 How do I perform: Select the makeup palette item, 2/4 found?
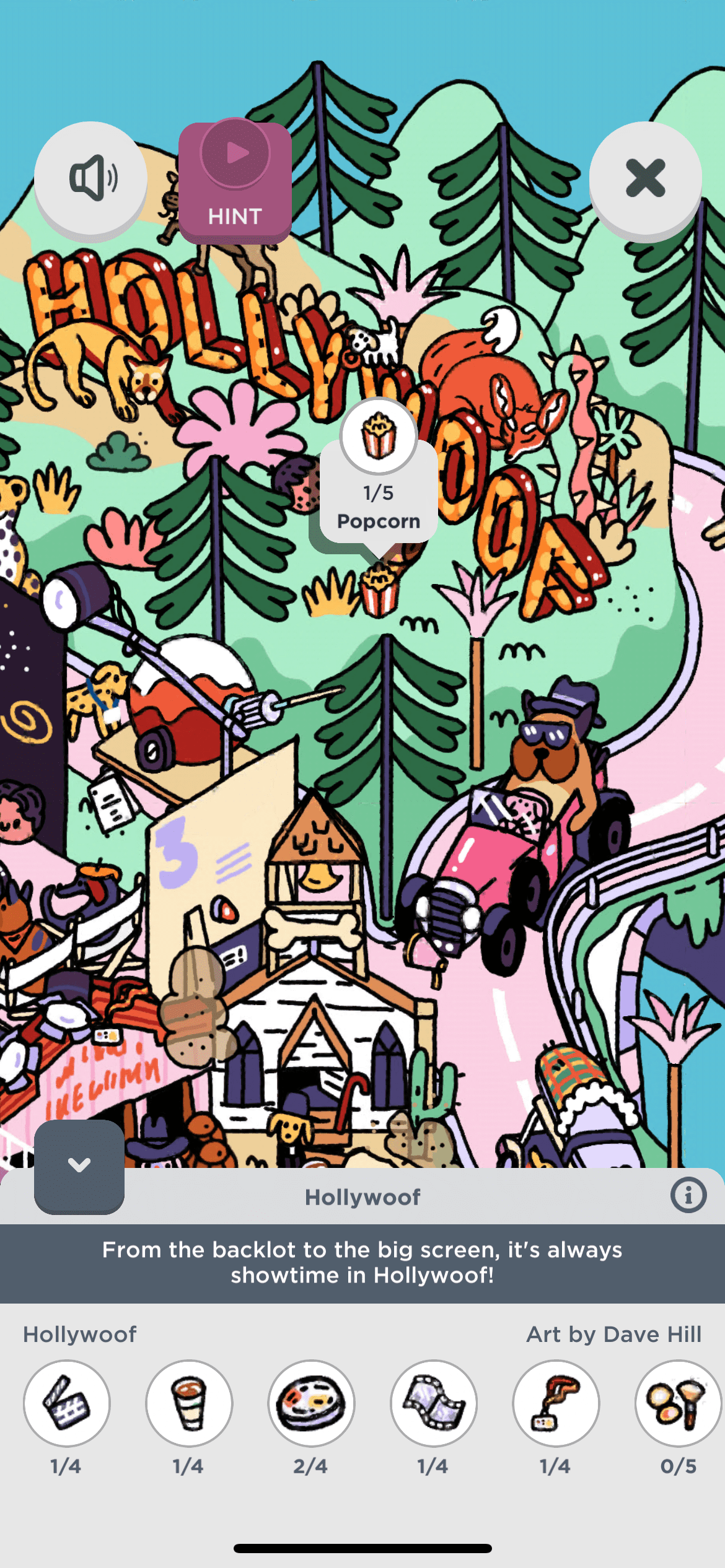311,1403
